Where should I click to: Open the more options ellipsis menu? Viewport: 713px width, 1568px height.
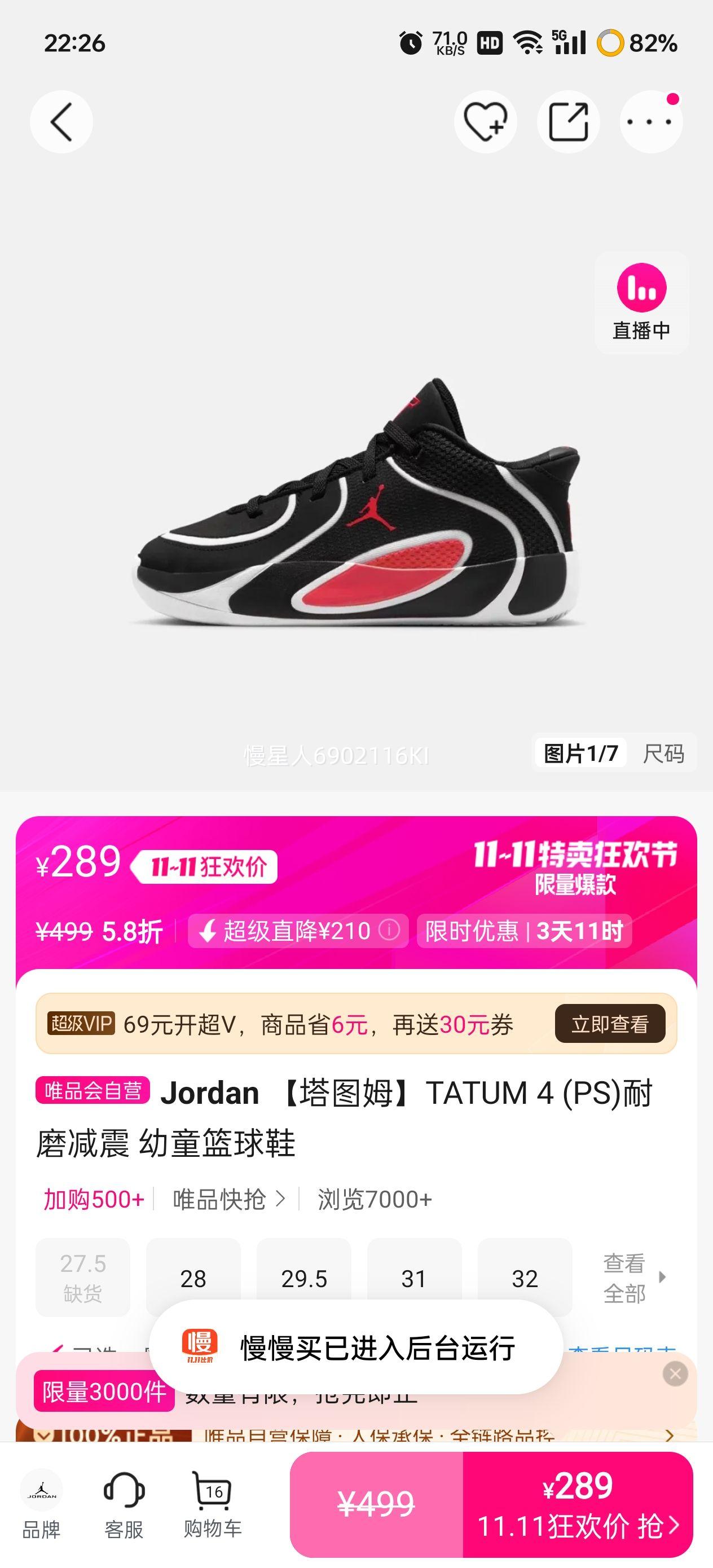(x=649, y=121)
